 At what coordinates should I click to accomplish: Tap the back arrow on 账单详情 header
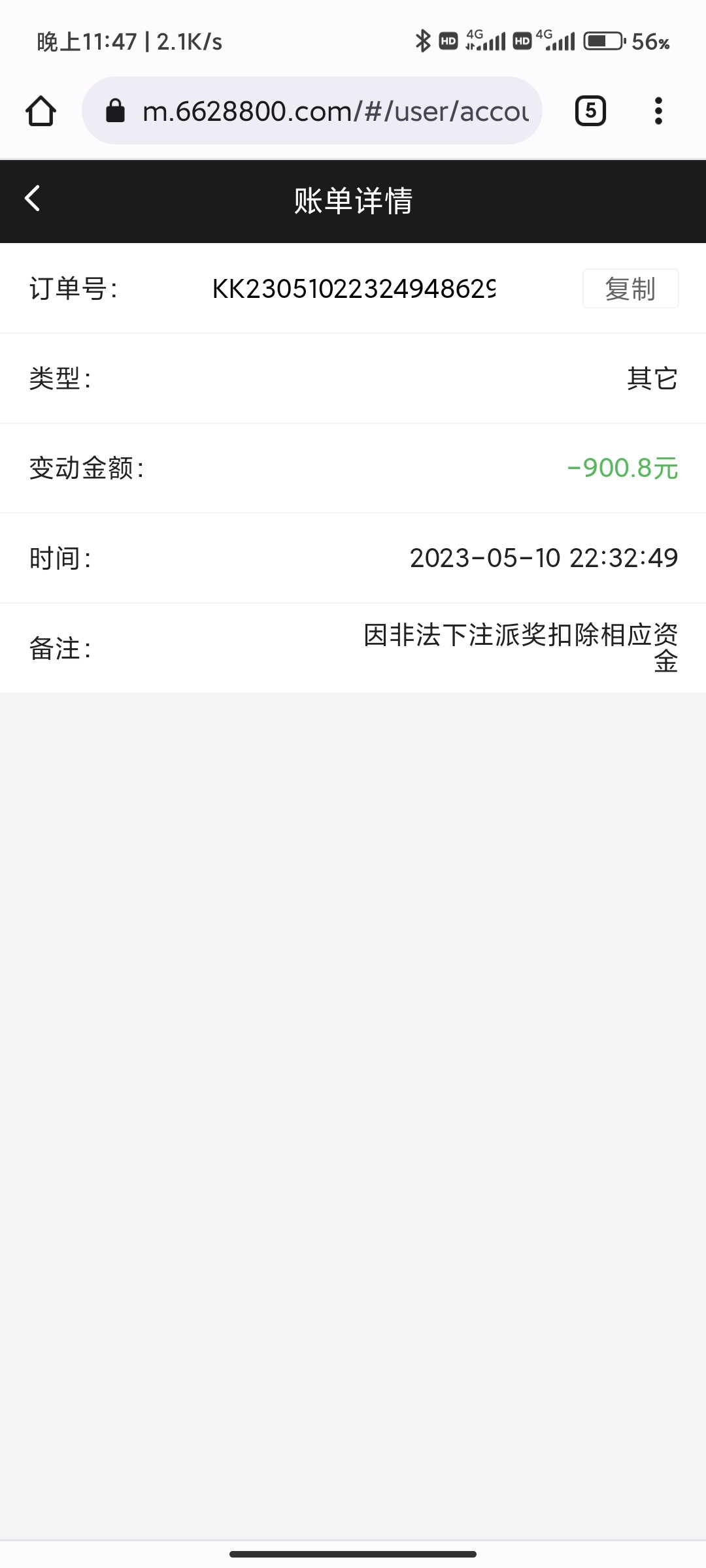tap(31, 201)
